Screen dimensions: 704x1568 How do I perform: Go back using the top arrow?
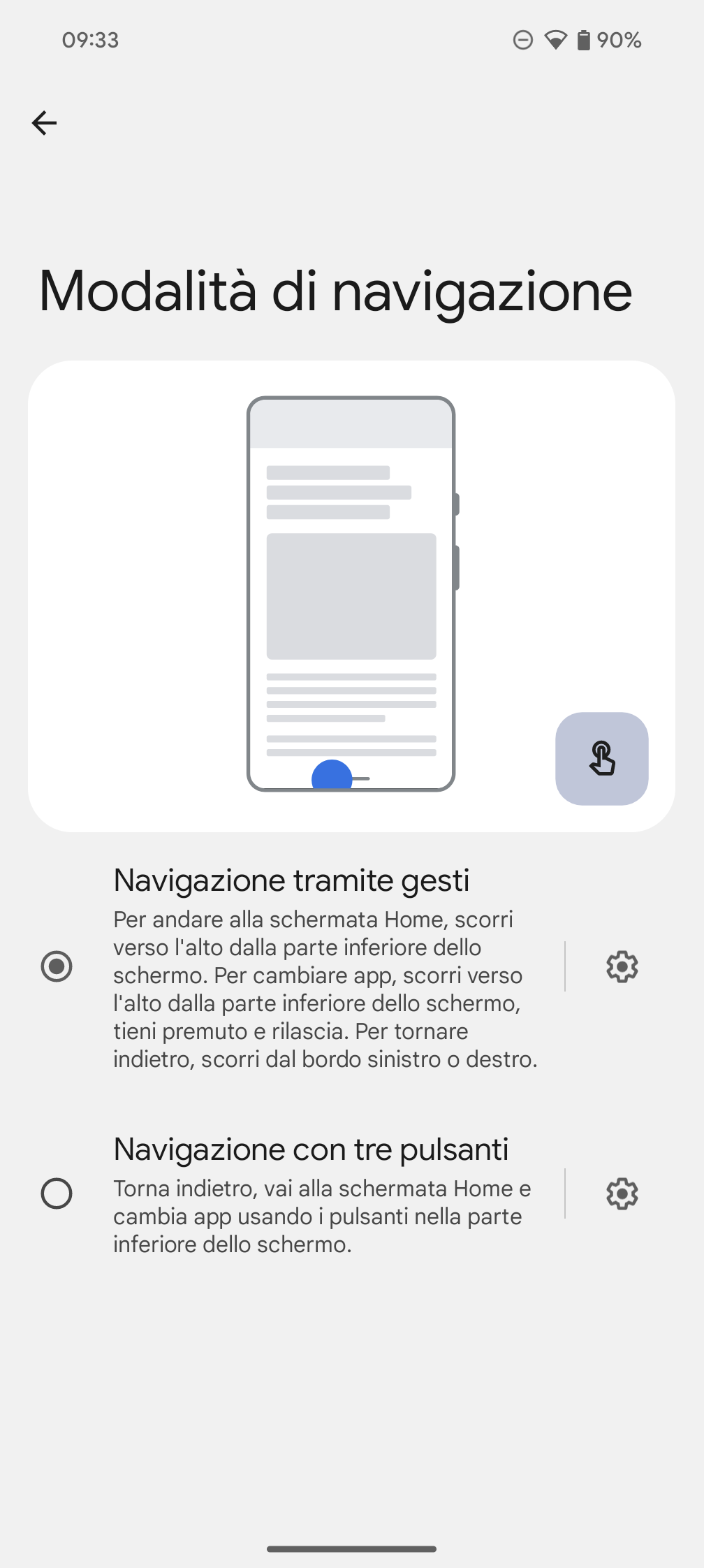point(44,123)
